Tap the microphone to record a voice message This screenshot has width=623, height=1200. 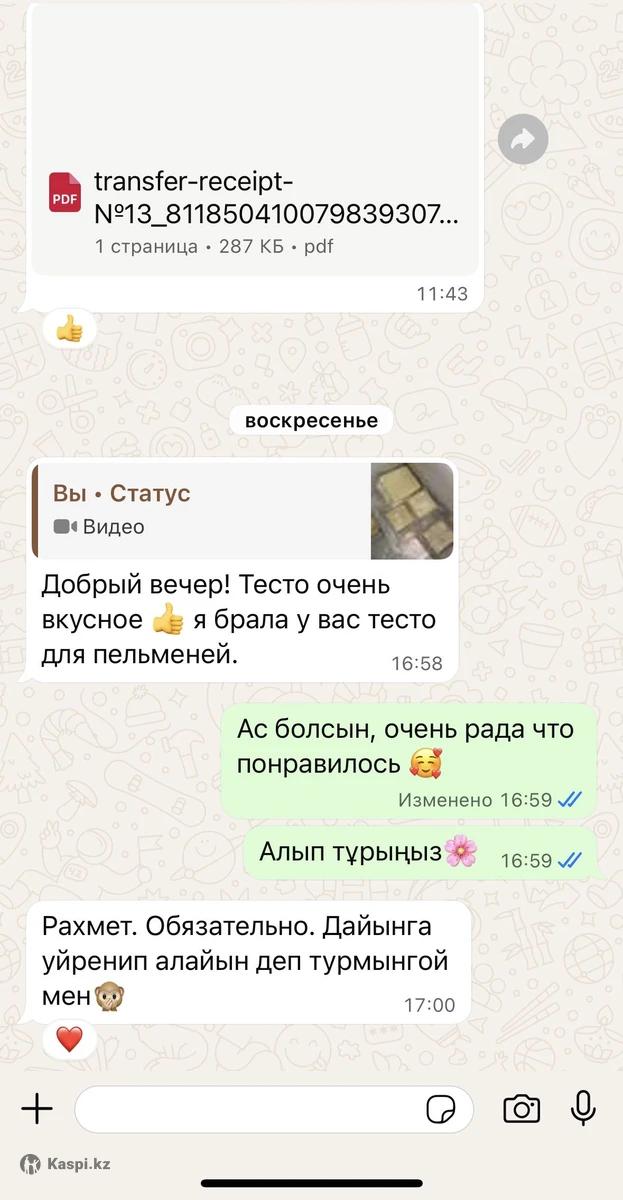click(x=583, y=1108)
